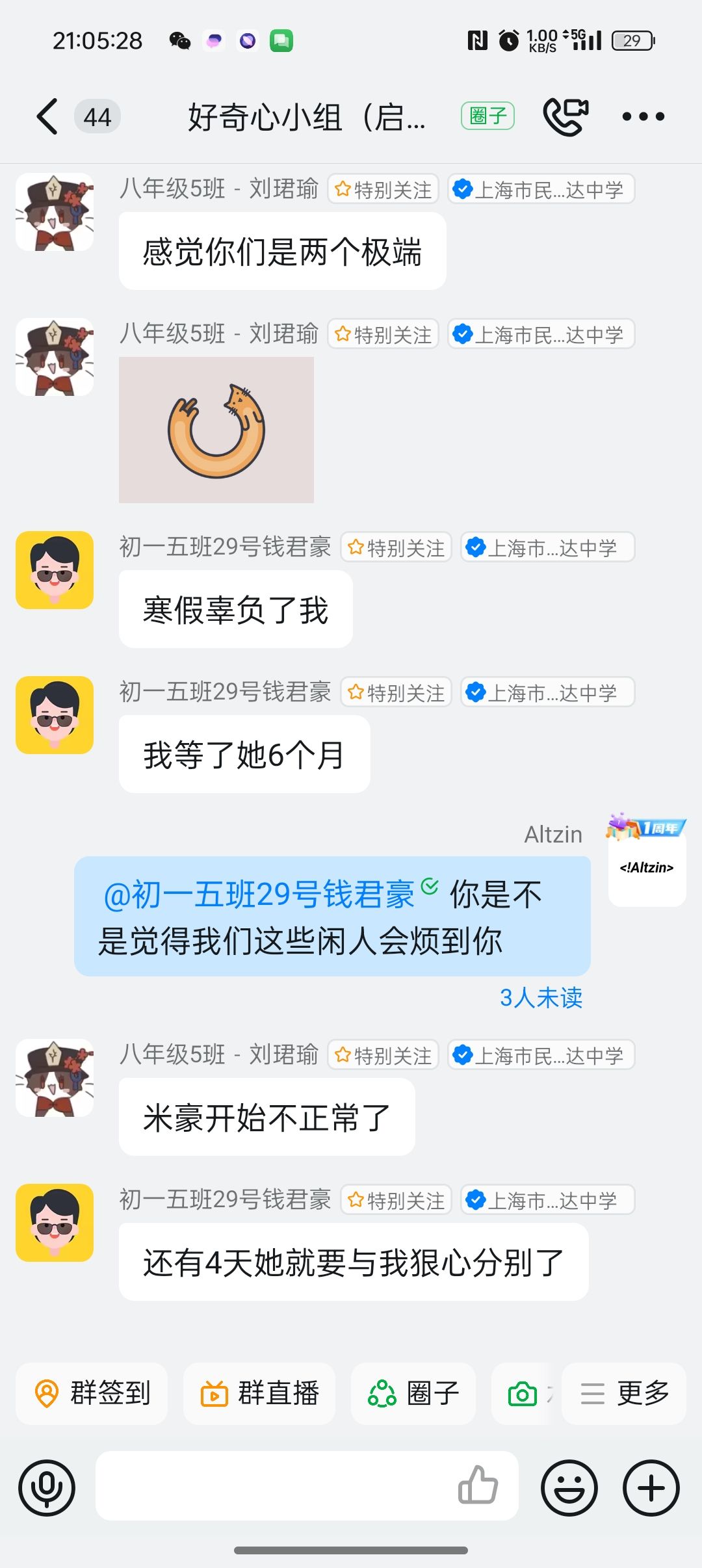Launch the 群直播 group livestream
Screen dimensions: 702x1568
pyautogui.click(x=259, y=1393)
